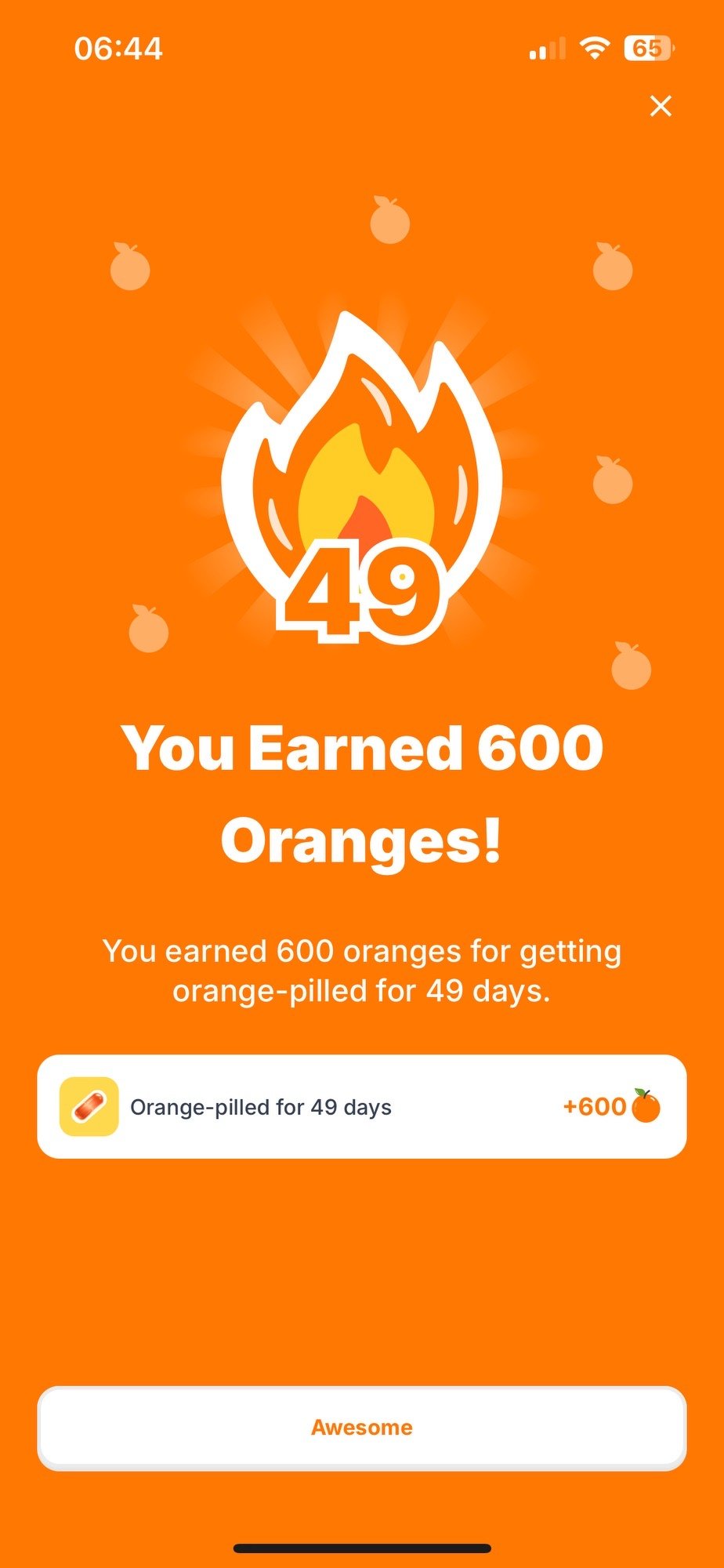Tap the Awesome button

pyautogui.click(x=361, y=1427)
